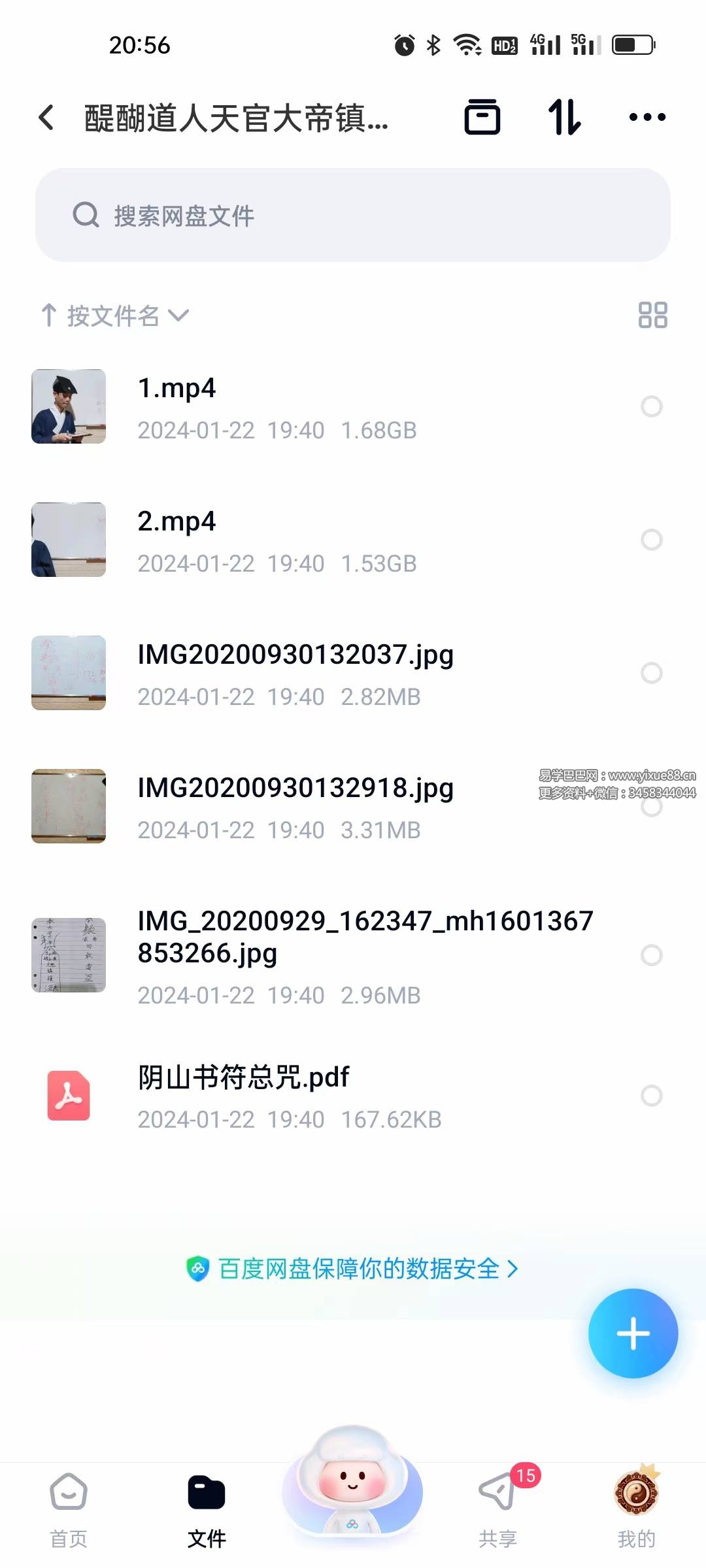Select the circle next to 阴山书符总咒.pdf
This screenshot has width=706, height=1568.
tap(652, 1092)
